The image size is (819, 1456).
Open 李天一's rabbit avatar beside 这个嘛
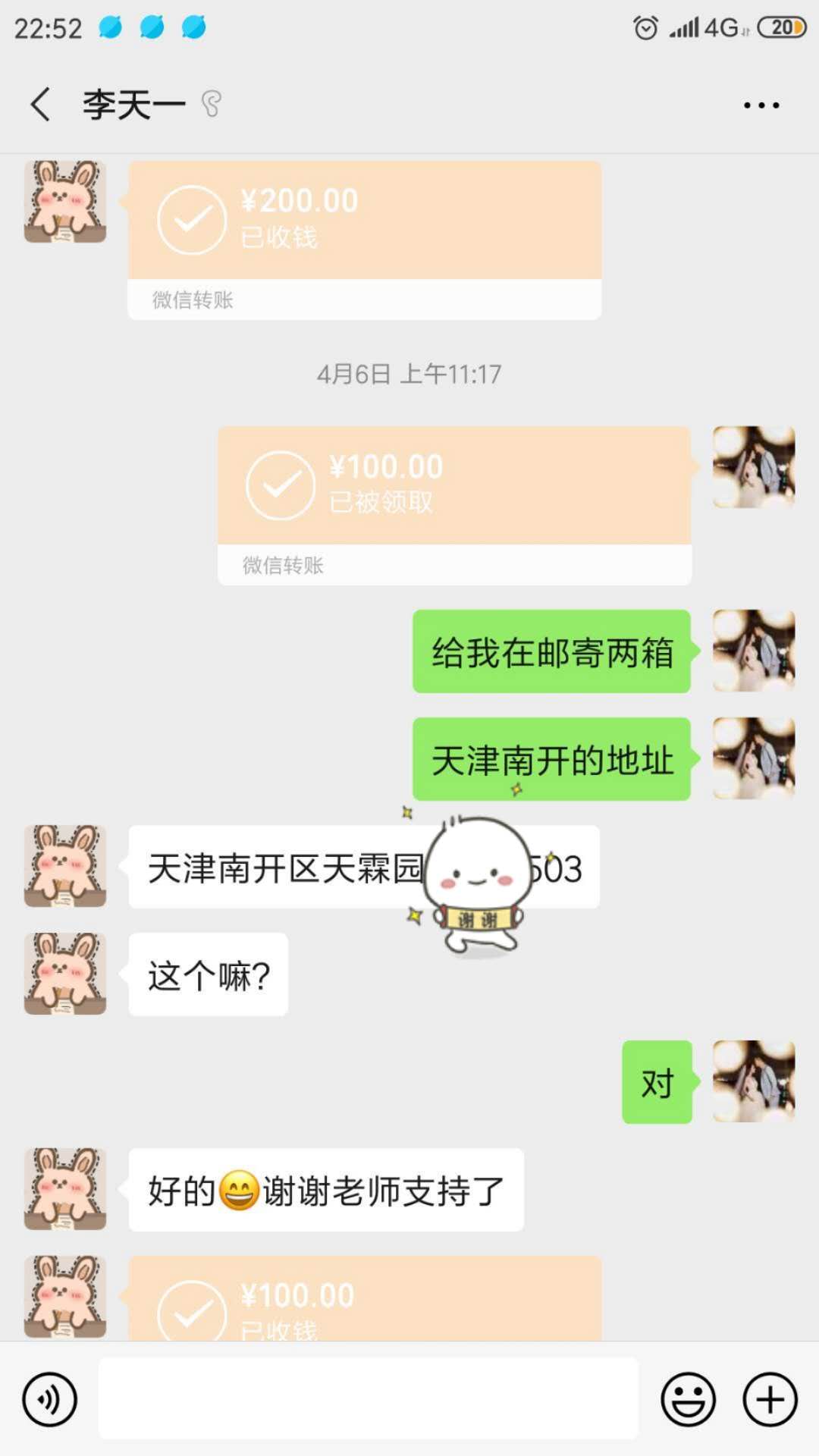65,974
